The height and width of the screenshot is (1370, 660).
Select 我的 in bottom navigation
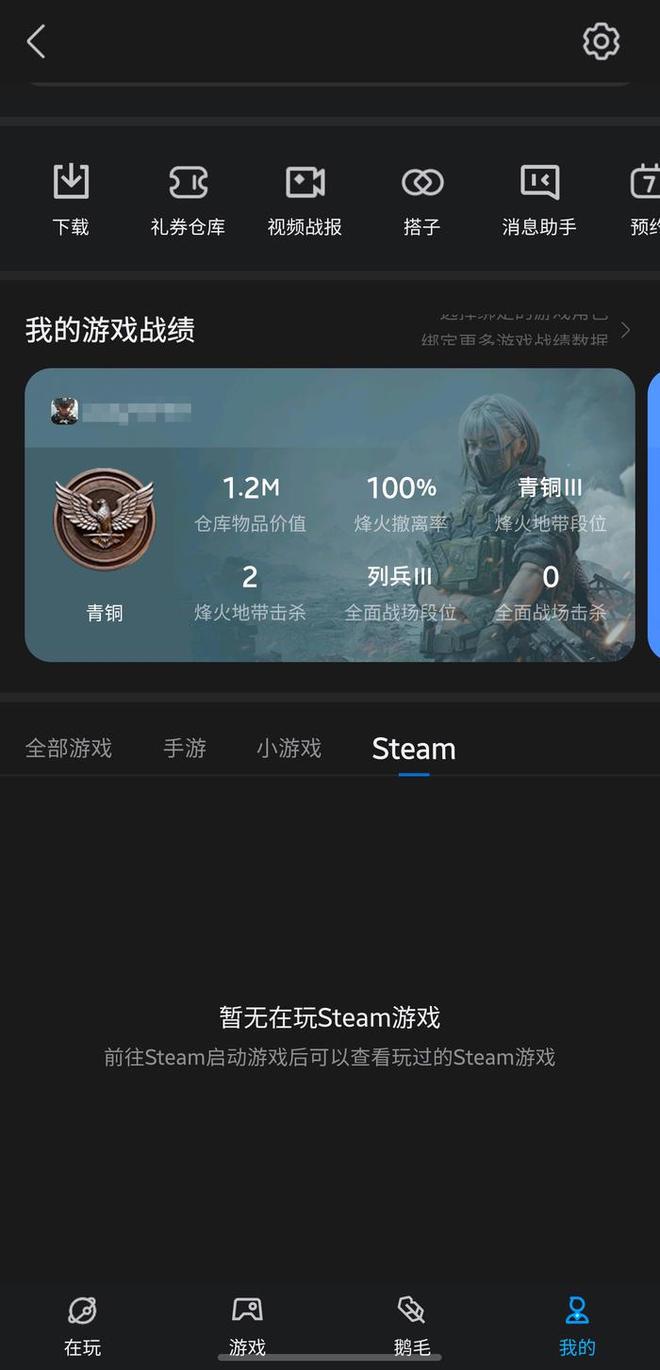pyautogui.click(x=577, y=1325)
